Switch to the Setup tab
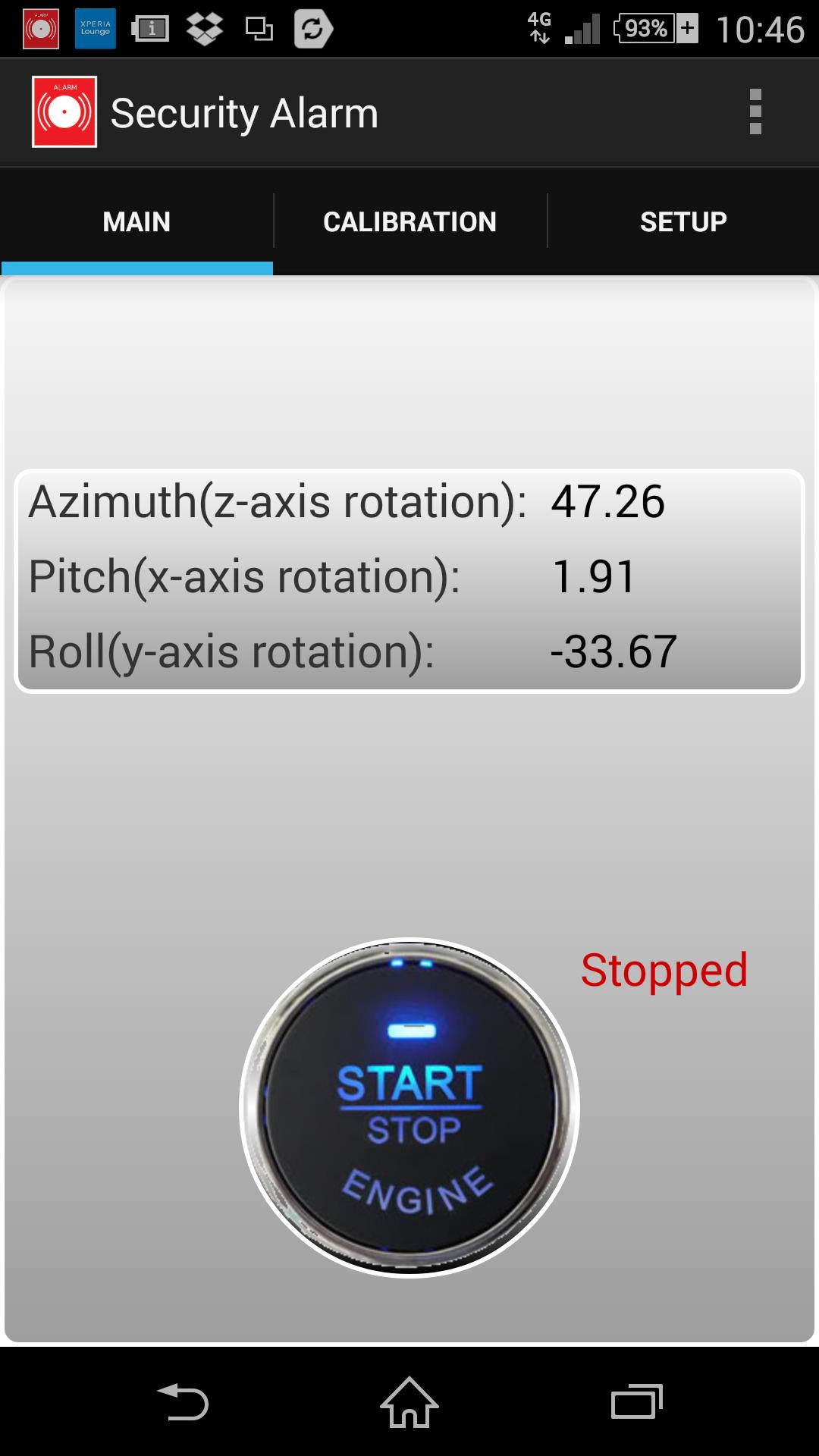Viewport: 819px width, 1456px height. [682, 221]
